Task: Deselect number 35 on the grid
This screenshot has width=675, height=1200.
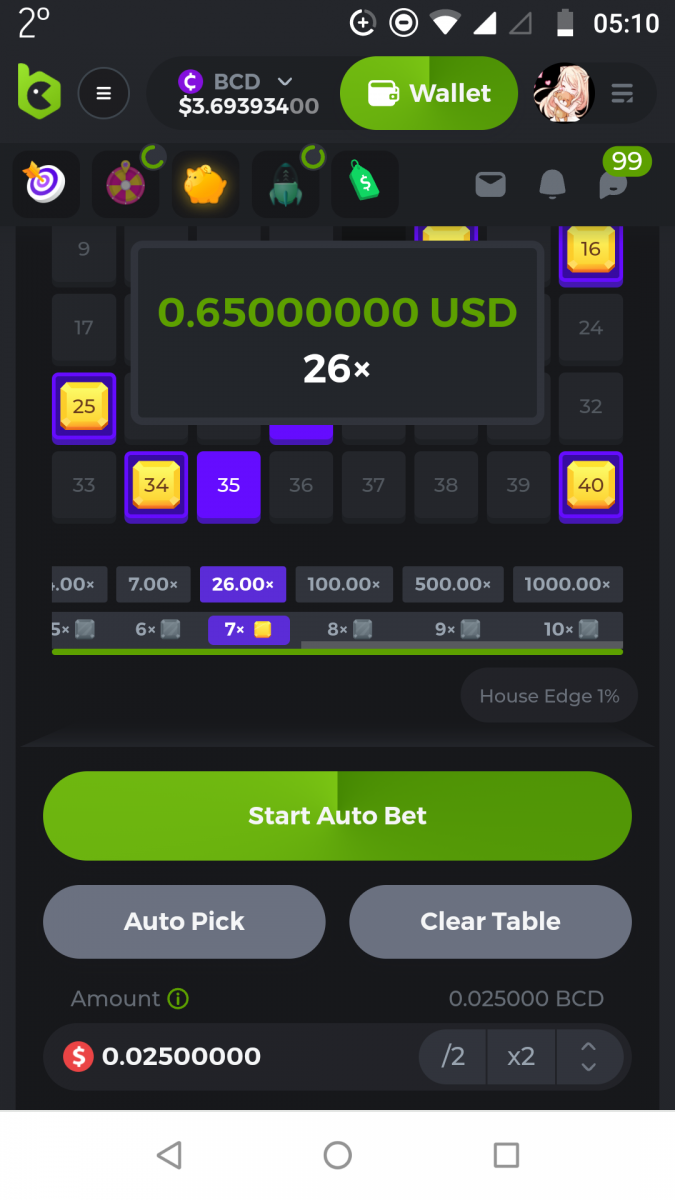Action: click(x=229, y=485)
